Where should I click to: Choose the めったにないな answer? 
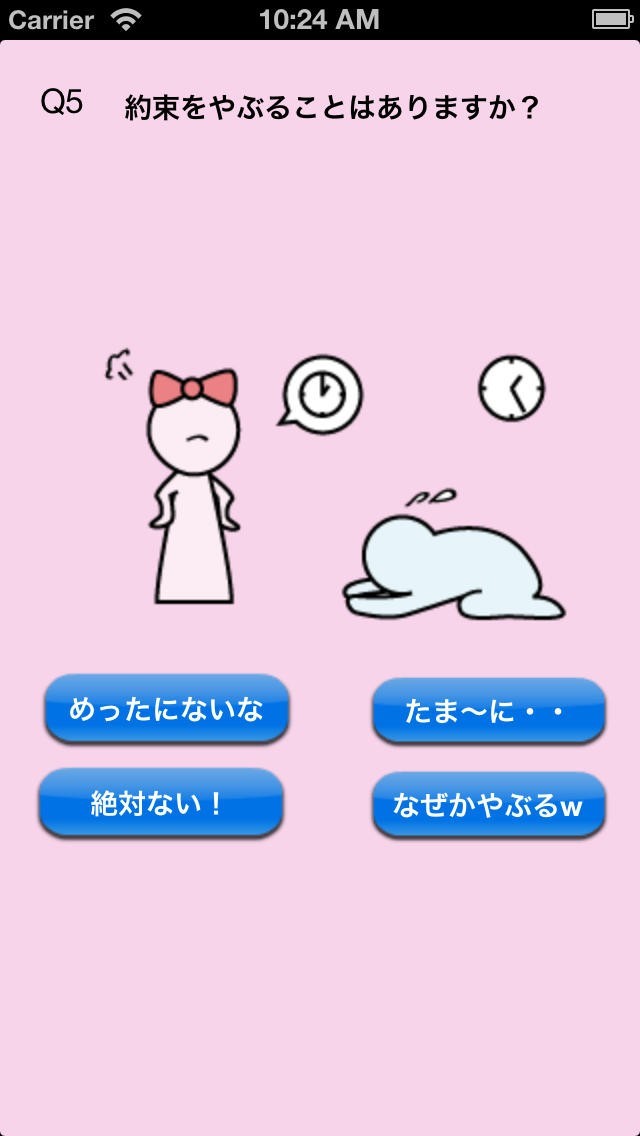tap(166, 709)
